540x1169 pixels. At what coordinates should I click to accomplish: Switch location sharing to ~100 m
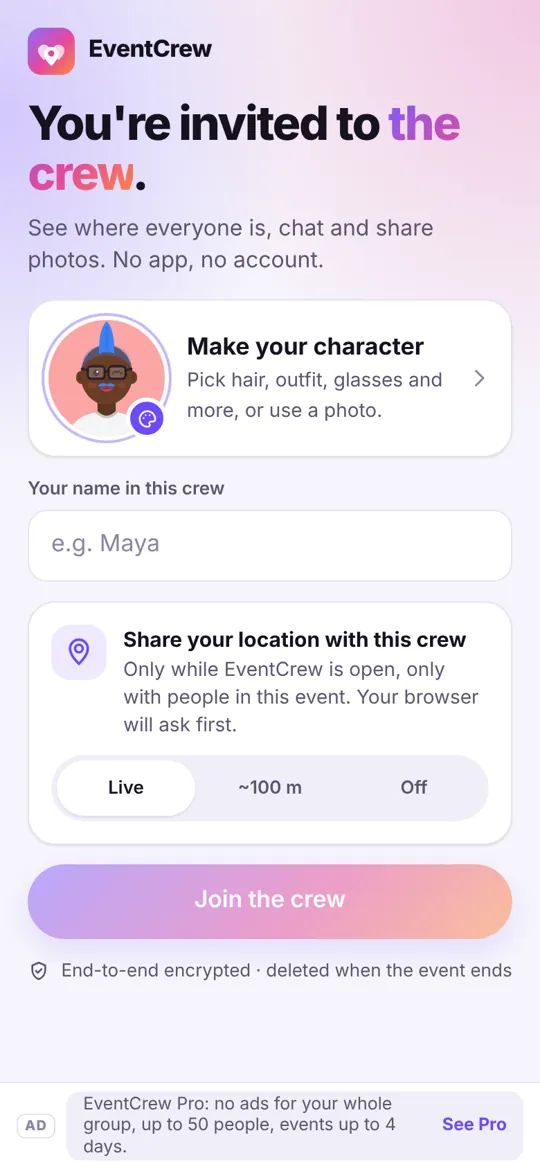tap(270, 787)
